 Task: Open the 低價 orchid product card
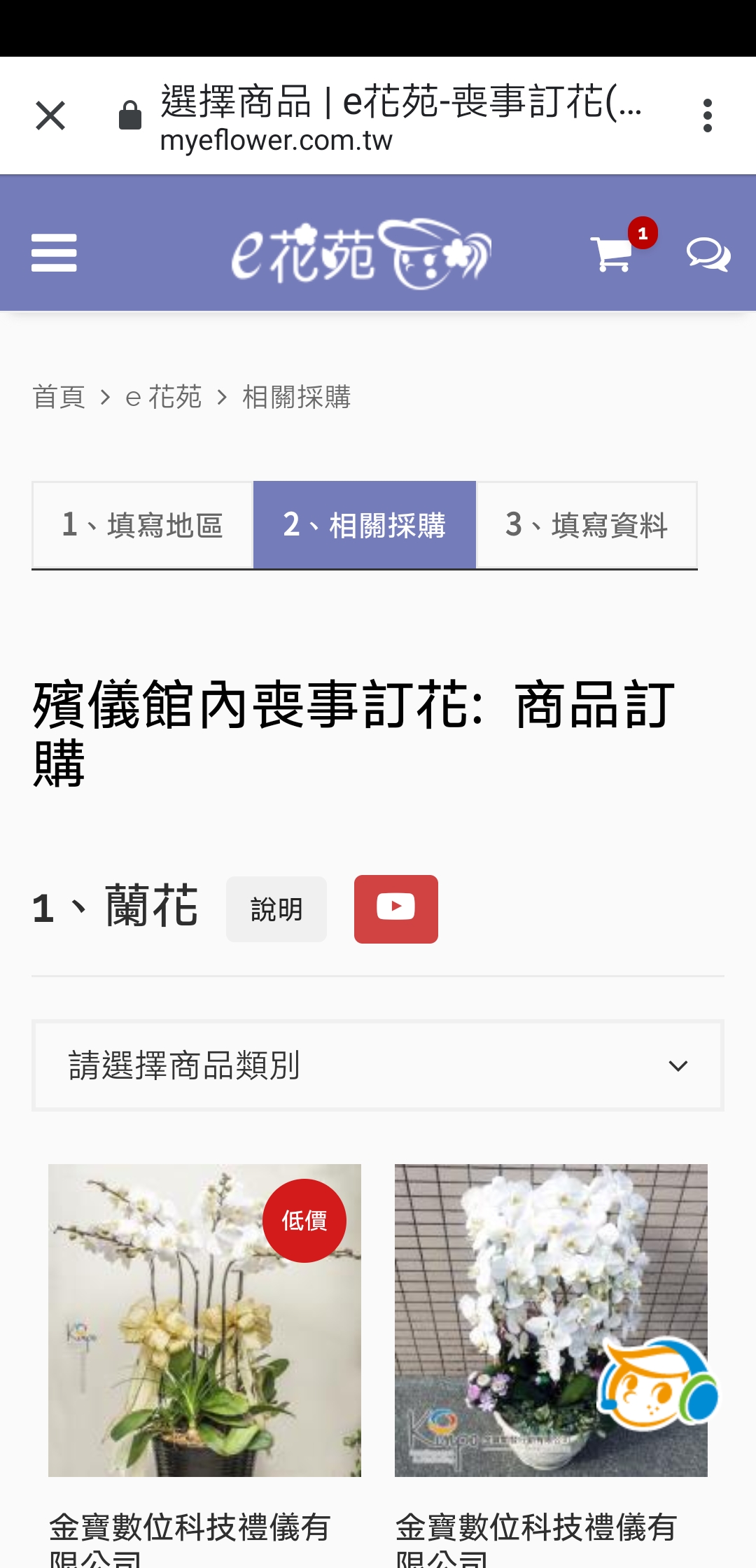pos(204,1320)
